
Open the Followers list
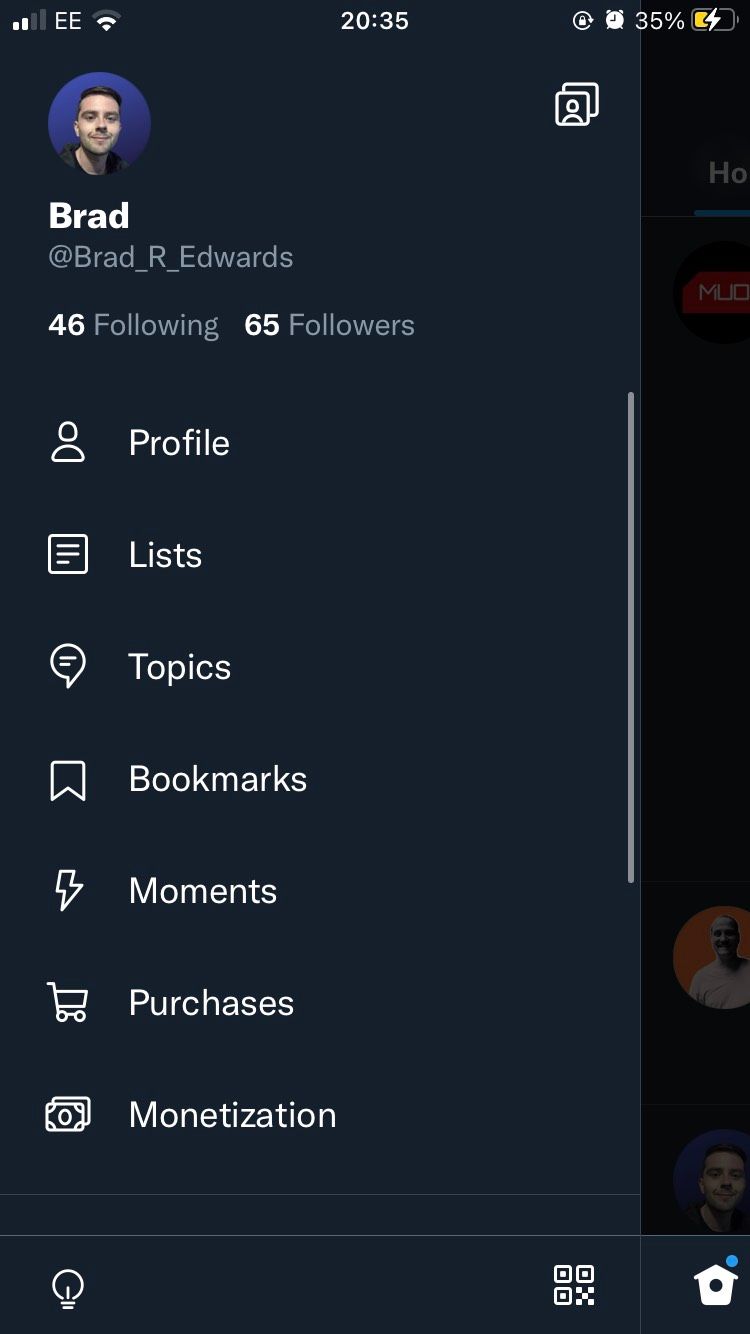click(x=328, y=324)
